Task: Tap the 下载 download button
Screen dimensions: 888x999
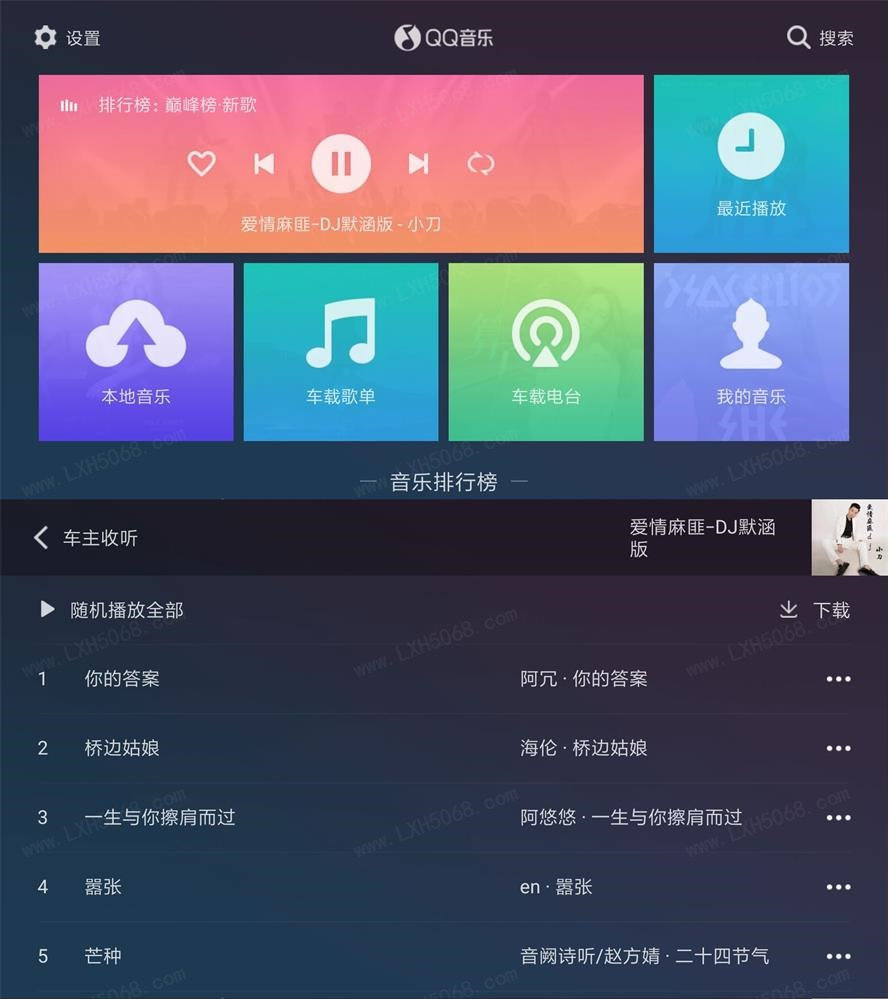Action: [x=815, y=610]
